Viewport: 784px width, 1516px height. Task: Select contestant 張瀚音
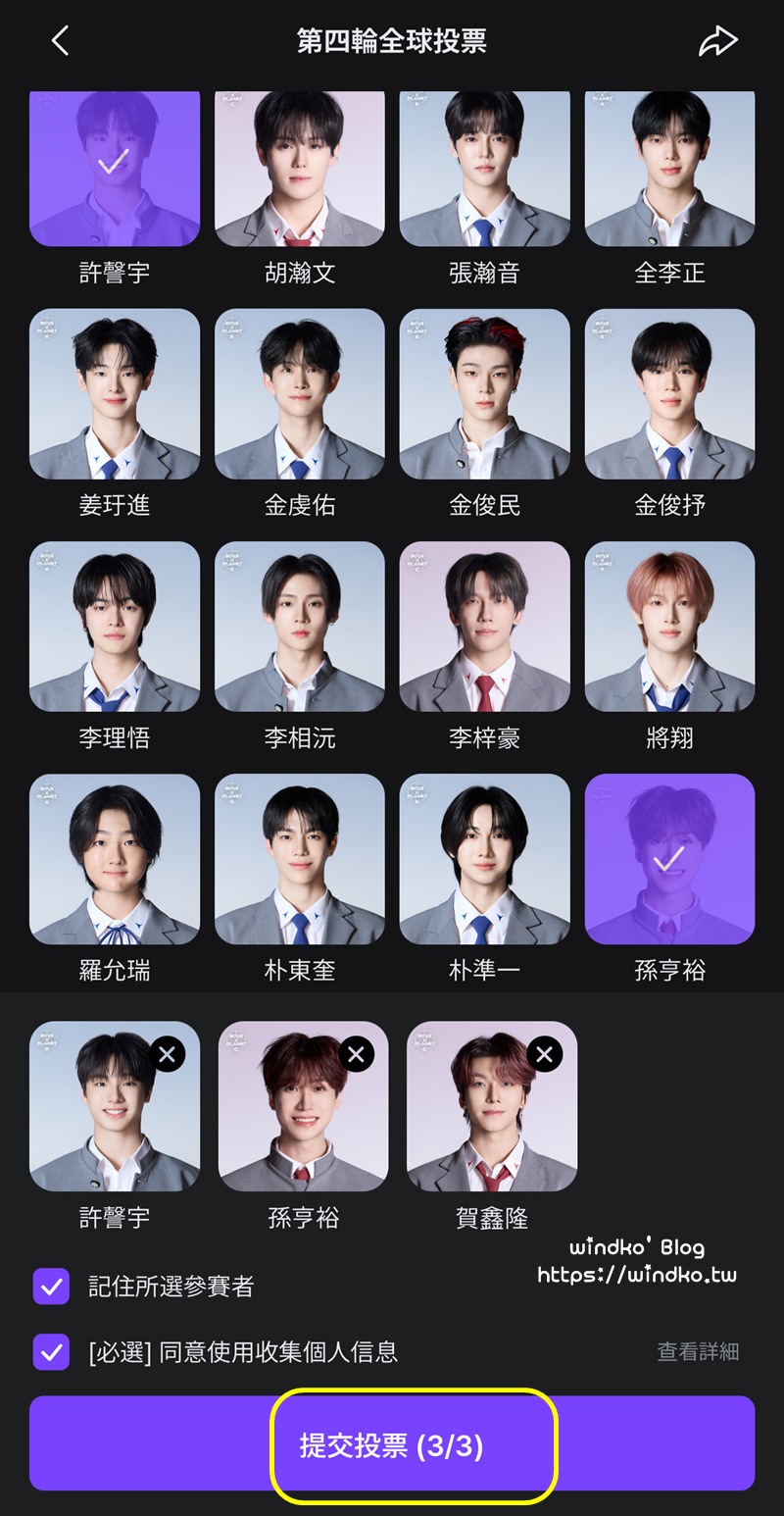(484, 169)
